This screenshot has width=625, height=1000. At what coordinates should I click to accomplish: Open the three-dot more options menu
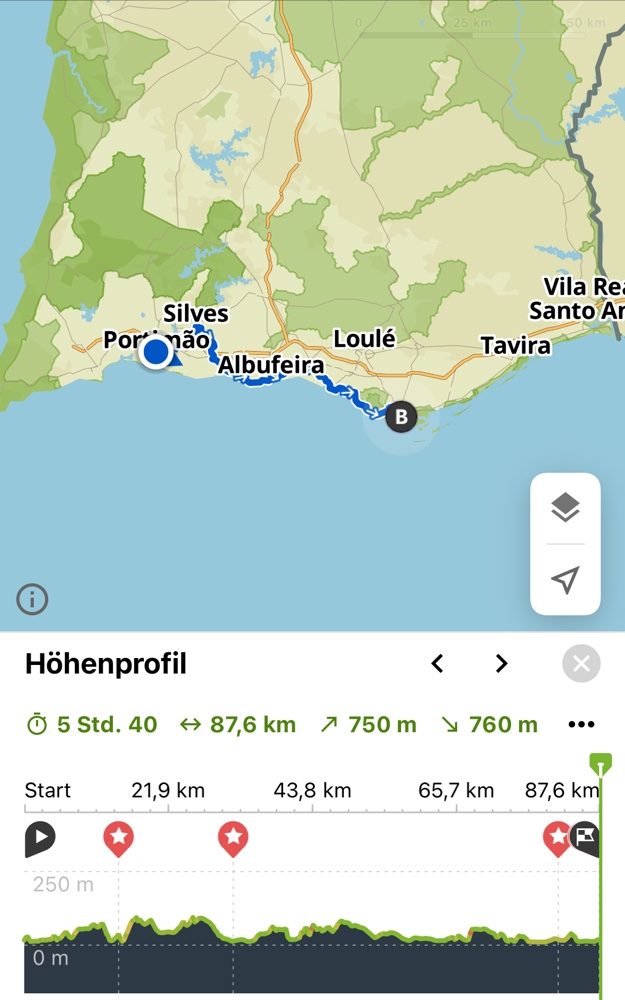pos(581,725)
